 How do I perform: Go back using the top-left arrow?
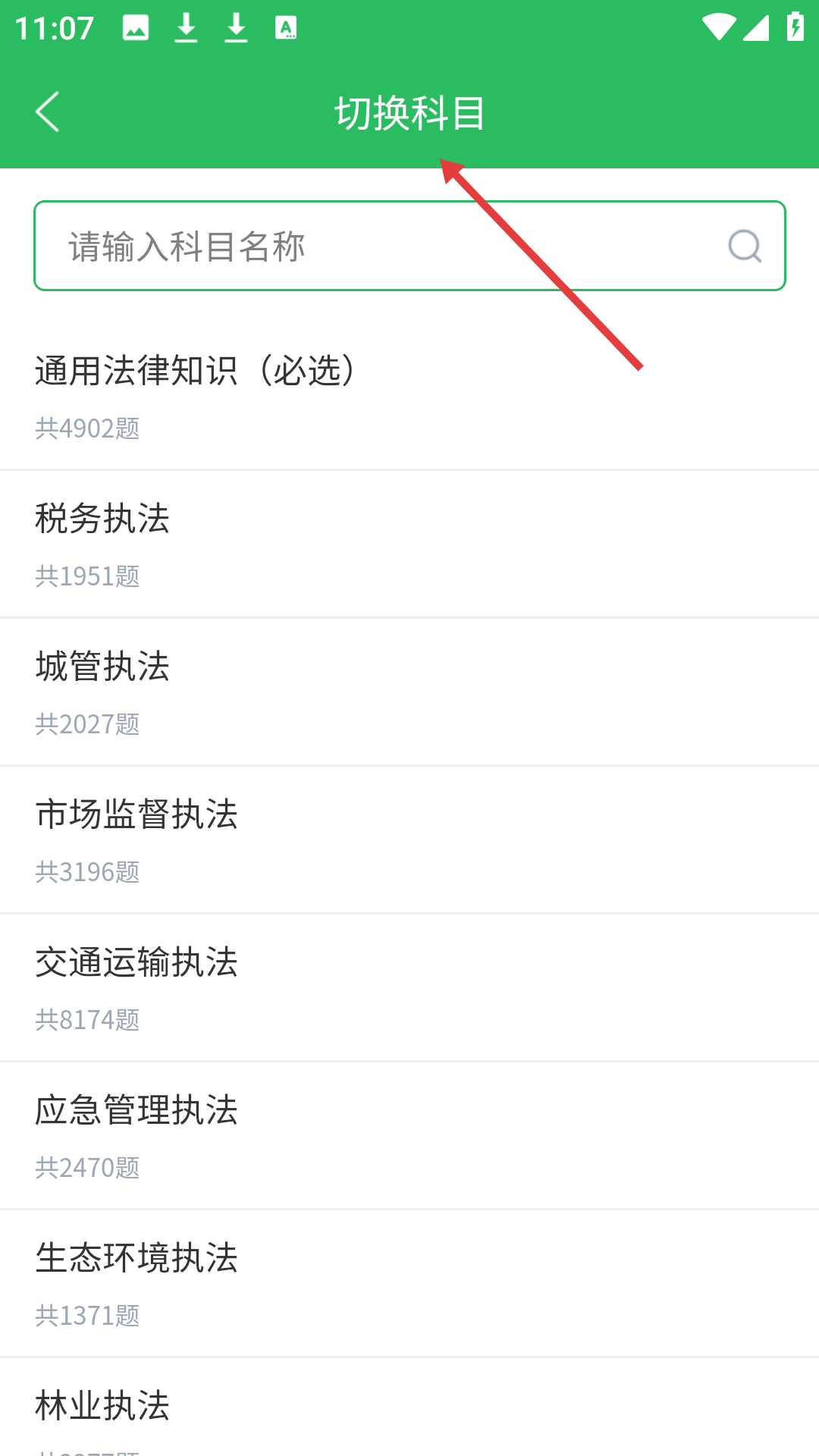pos(47,112)
